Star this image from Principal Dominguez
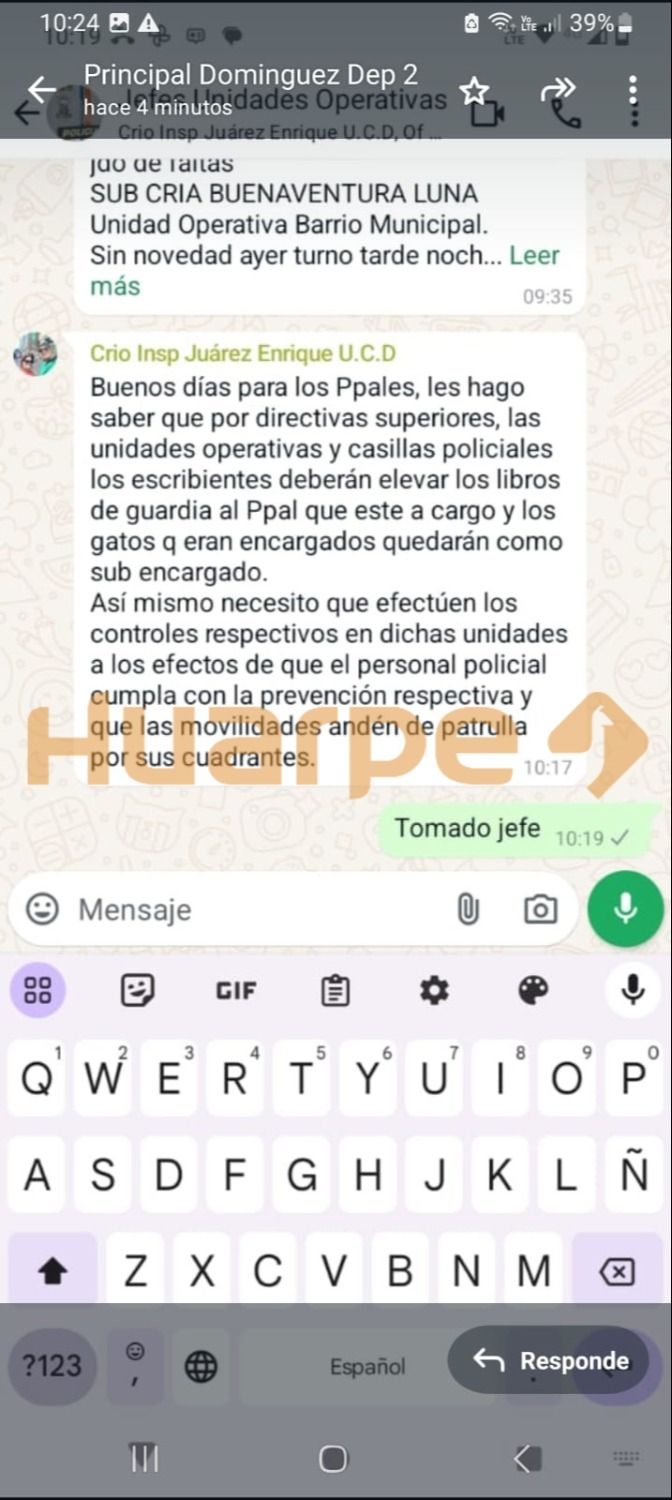672x1500 pixels. point(474,91)
